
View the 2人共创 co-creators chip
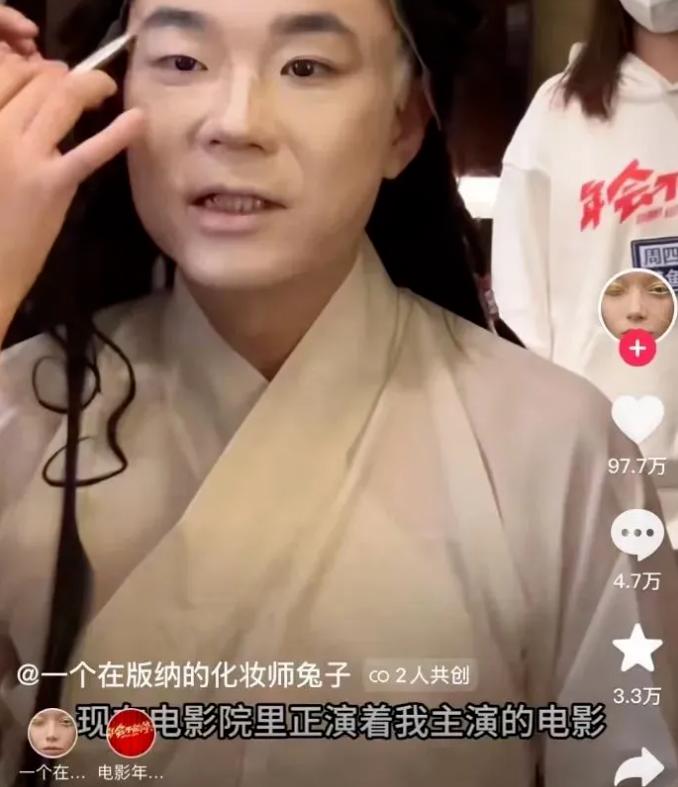click(x=420, y=676)
